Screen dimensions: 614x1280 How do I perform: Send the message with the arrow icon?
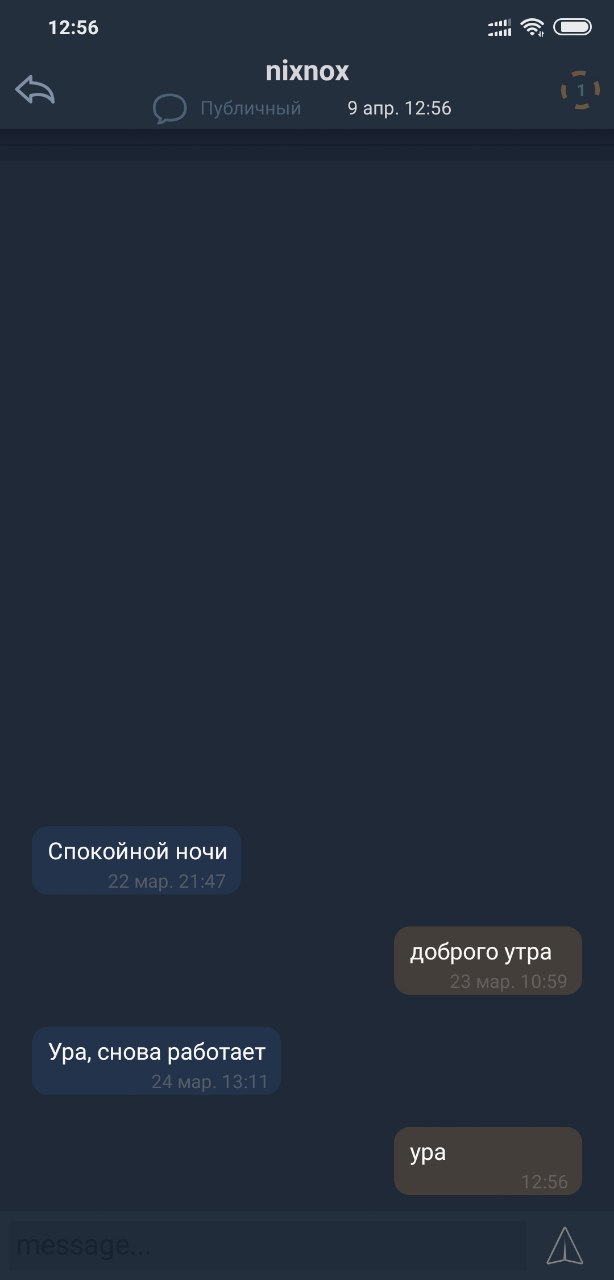click(564, 1246)
